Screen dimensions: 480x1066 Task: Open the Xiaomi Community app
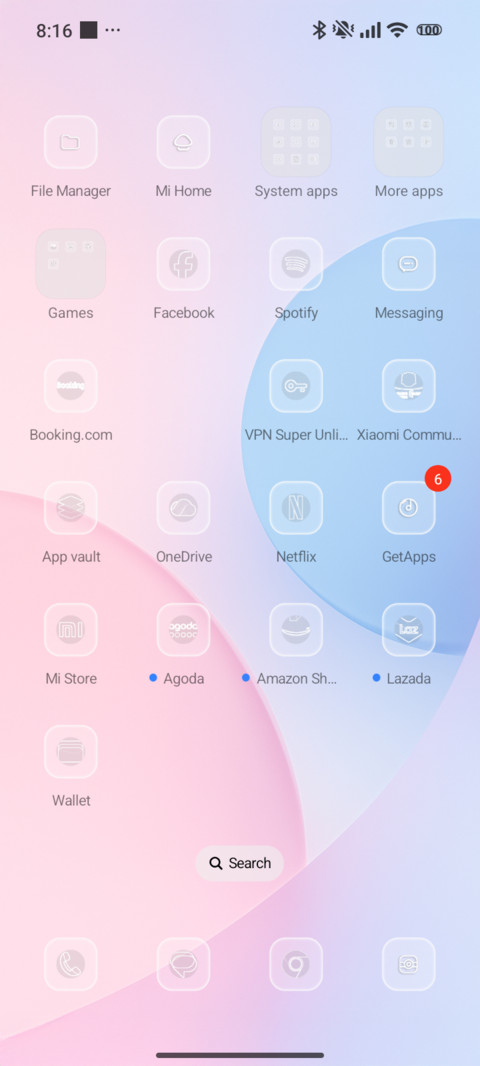(409, 385)
